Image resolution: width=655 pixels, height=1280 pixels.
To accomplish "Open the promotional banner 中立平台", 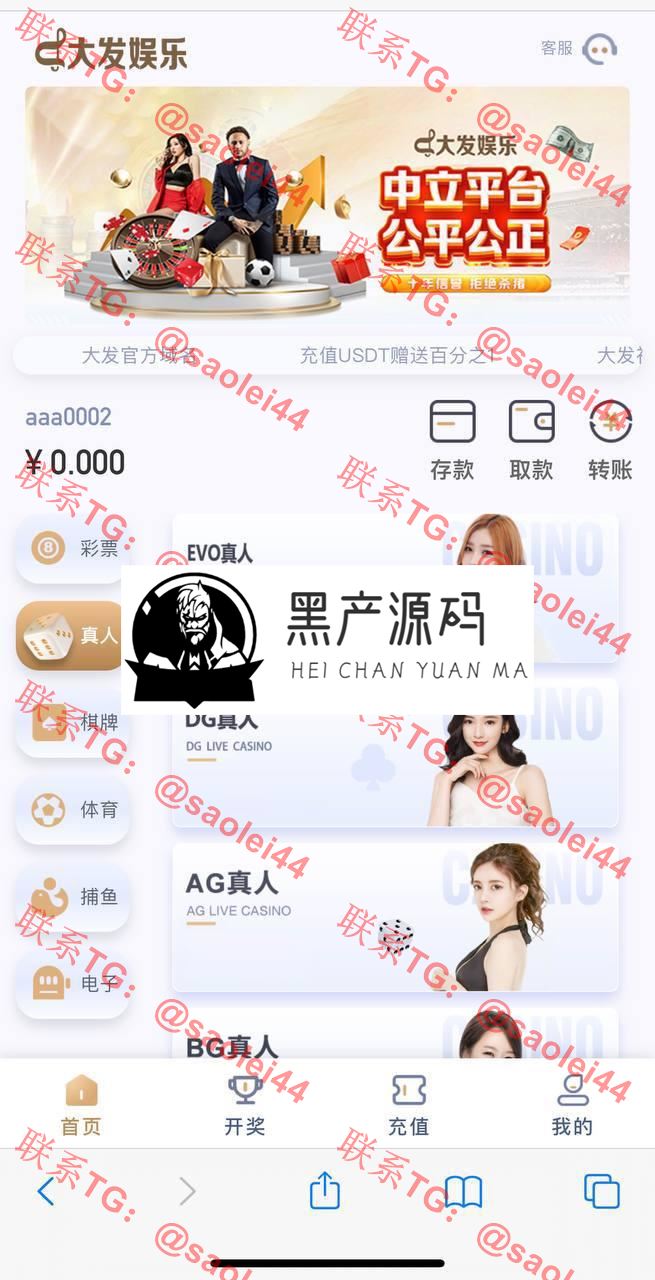I will [327, 204].
